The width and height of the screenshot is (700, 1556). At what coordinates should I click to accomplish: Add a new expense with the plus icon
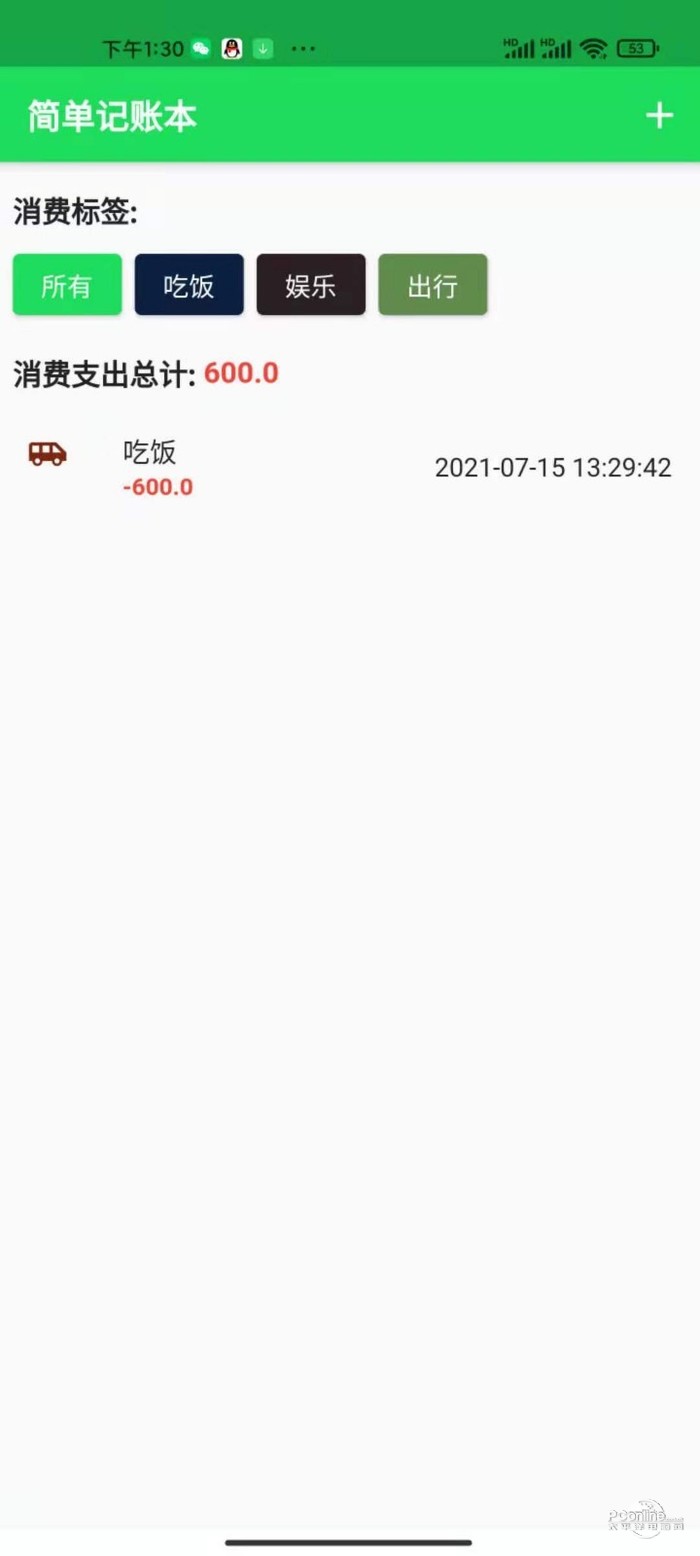click(x=658, y=116)
